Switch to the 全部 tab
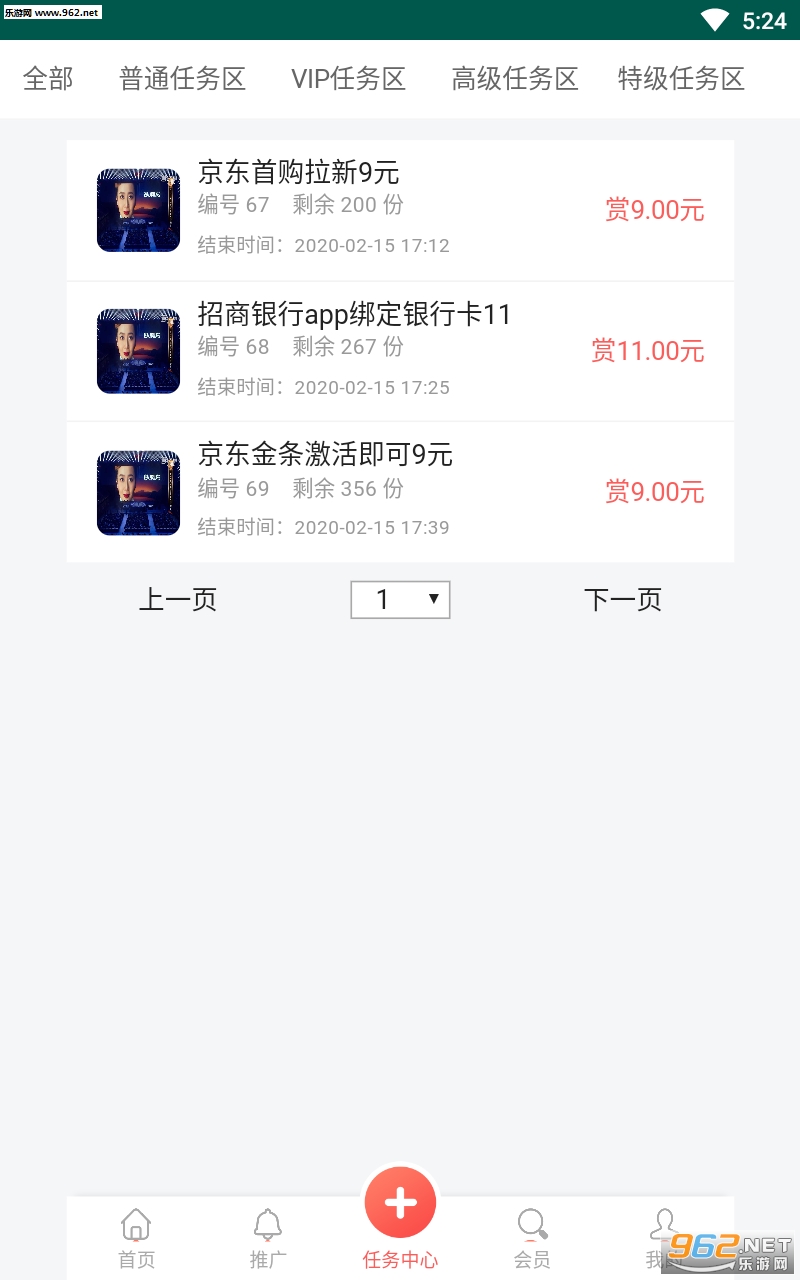Viewport: 800px width, 1280px height. point(48,79)
